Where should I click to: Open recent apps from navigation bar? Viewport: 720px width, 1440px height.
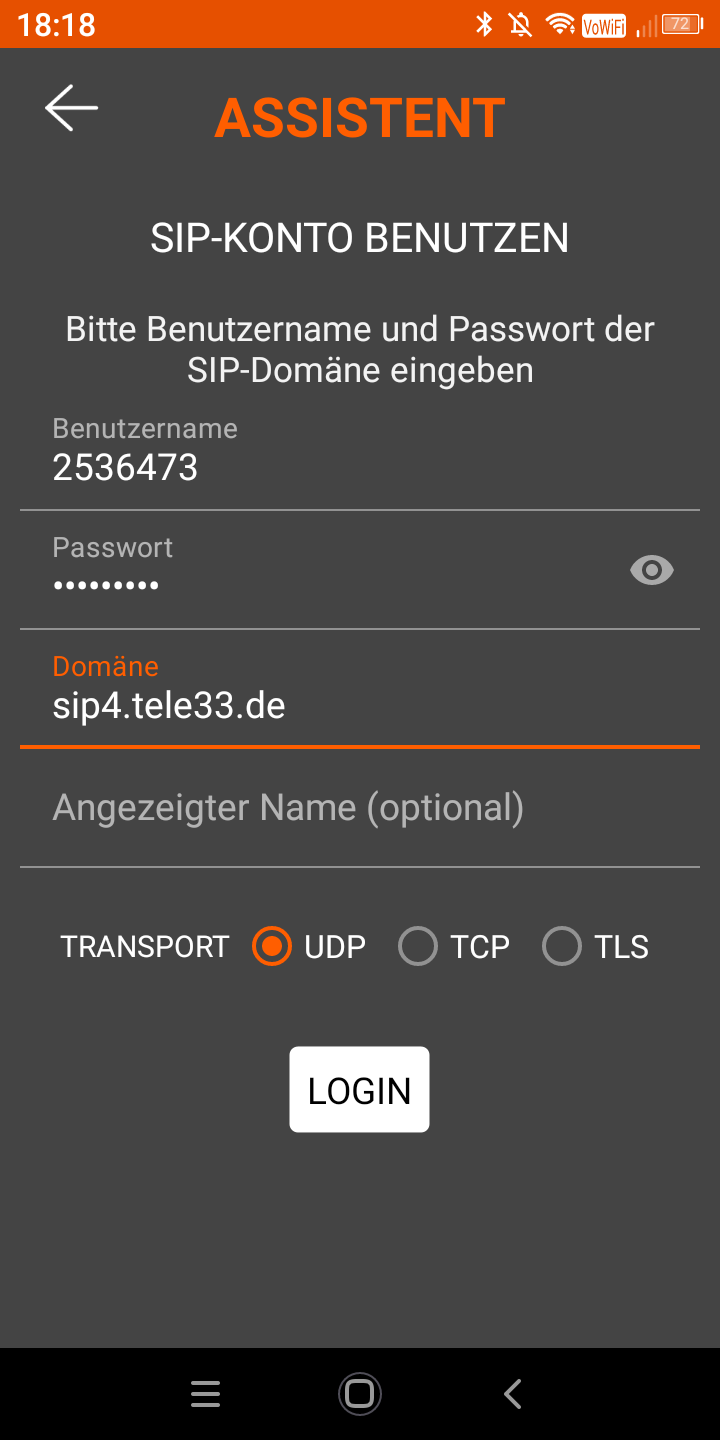tap(205, 1394)
